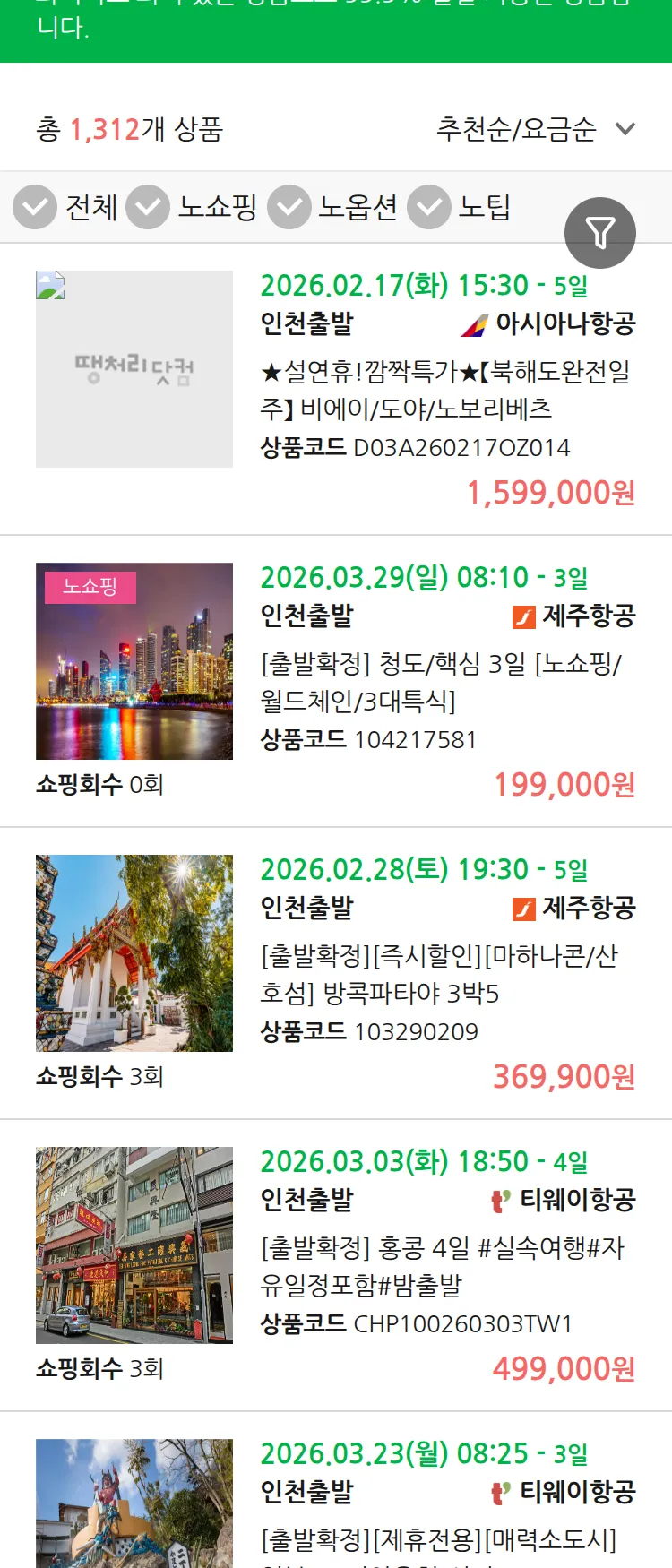Image resolution: width=672 pixels, height=1568 pixels.
Task: Click the 1,599,000원 price link
Action: (552, 493)
